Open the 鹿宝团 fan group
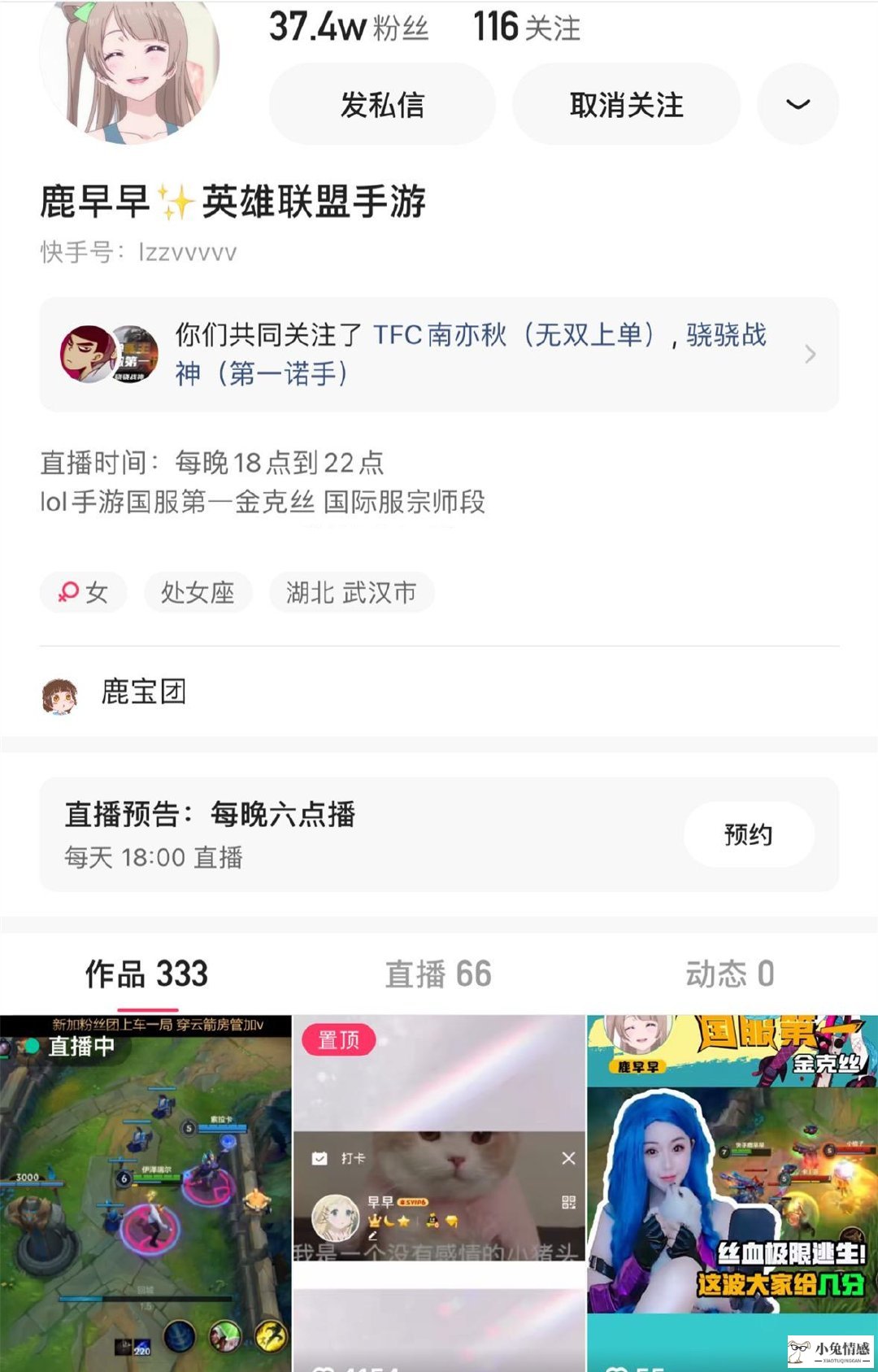 pyautogui.click(x=143, y=692)
